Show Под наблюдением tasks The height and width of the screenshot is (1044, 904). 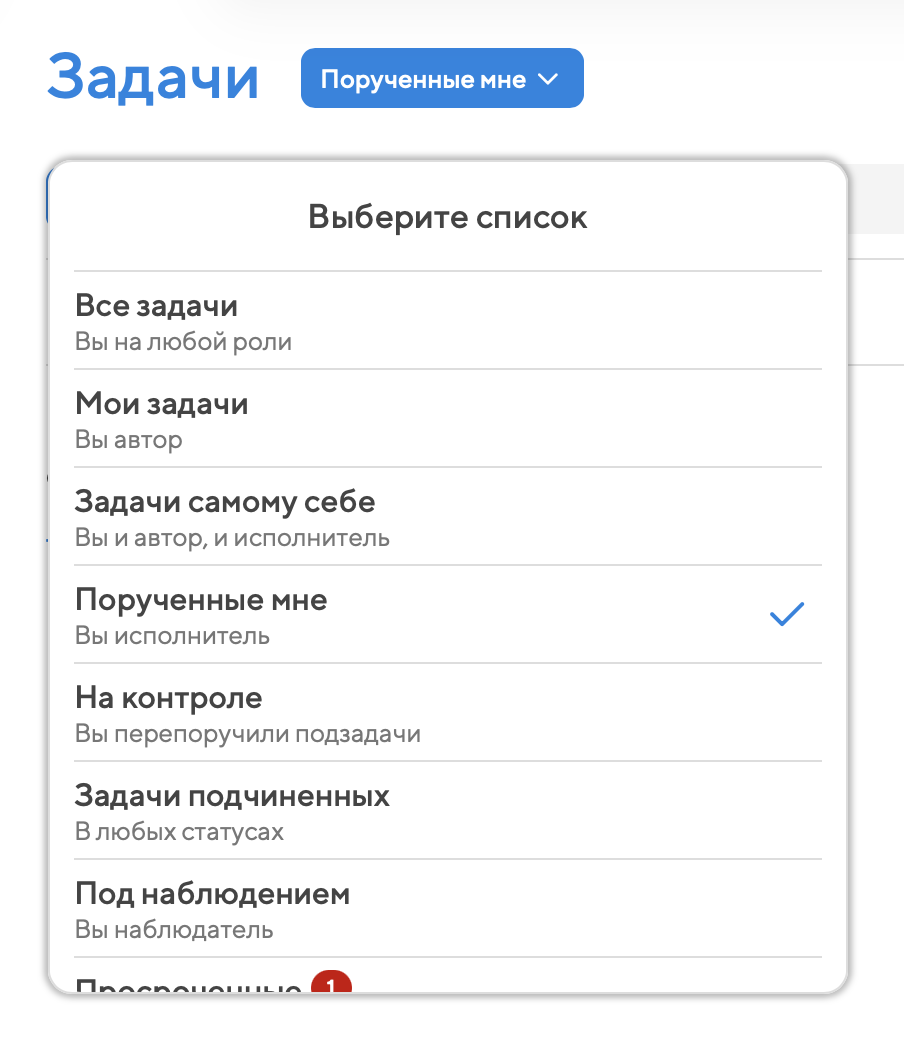tap(448, 909)
